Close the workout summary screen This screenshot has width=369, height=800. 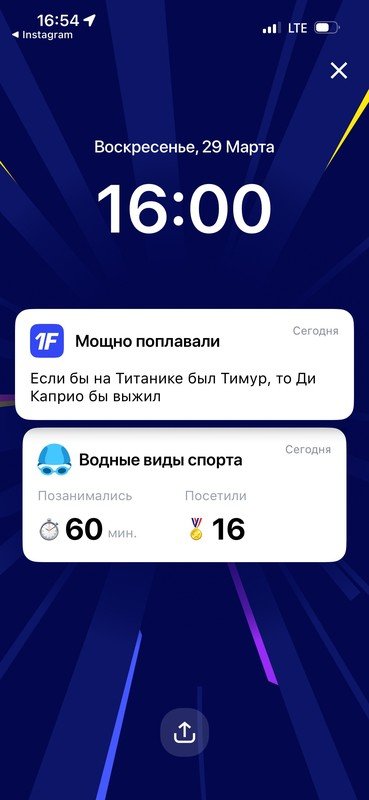click(x=339, y=71)
